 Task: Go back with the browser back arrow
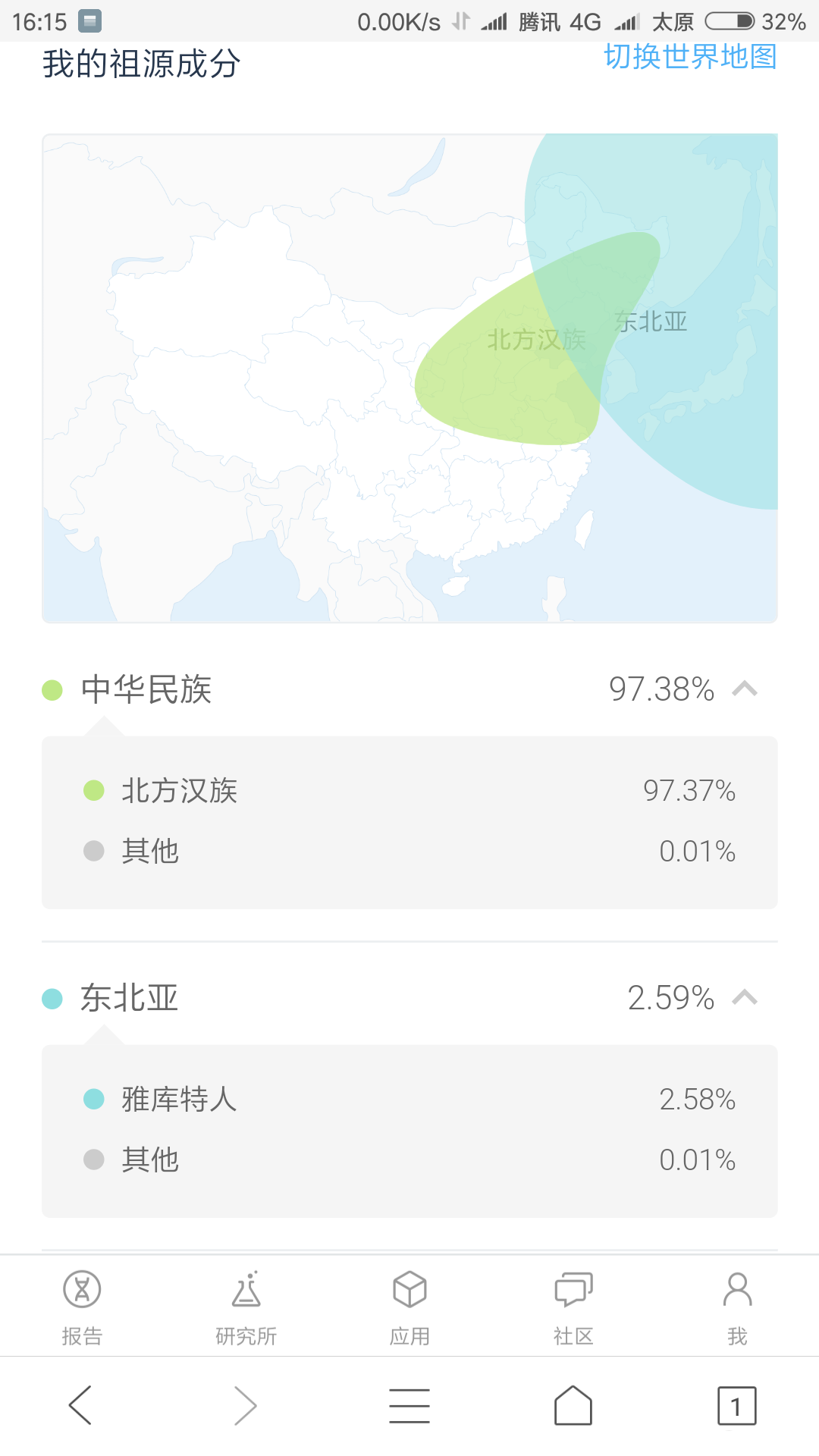[80, 1405]
